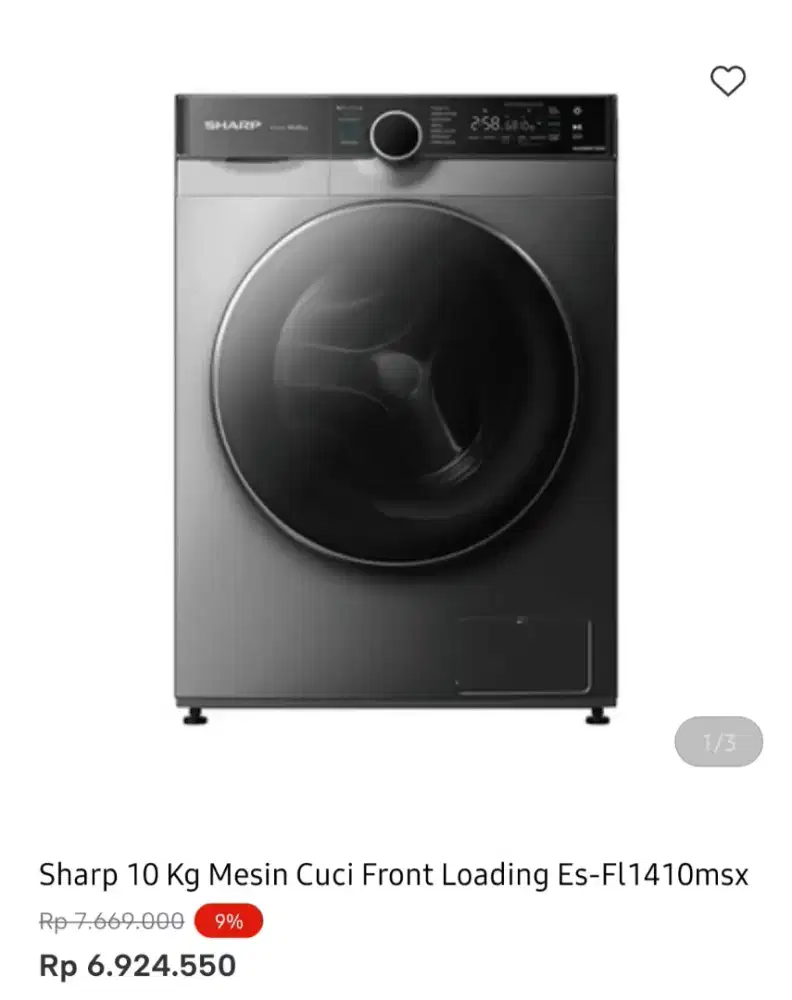Click the product photo to enlarge it
Image resolution: width=792 pixels, height=1000 pixels.
(396, 400)
